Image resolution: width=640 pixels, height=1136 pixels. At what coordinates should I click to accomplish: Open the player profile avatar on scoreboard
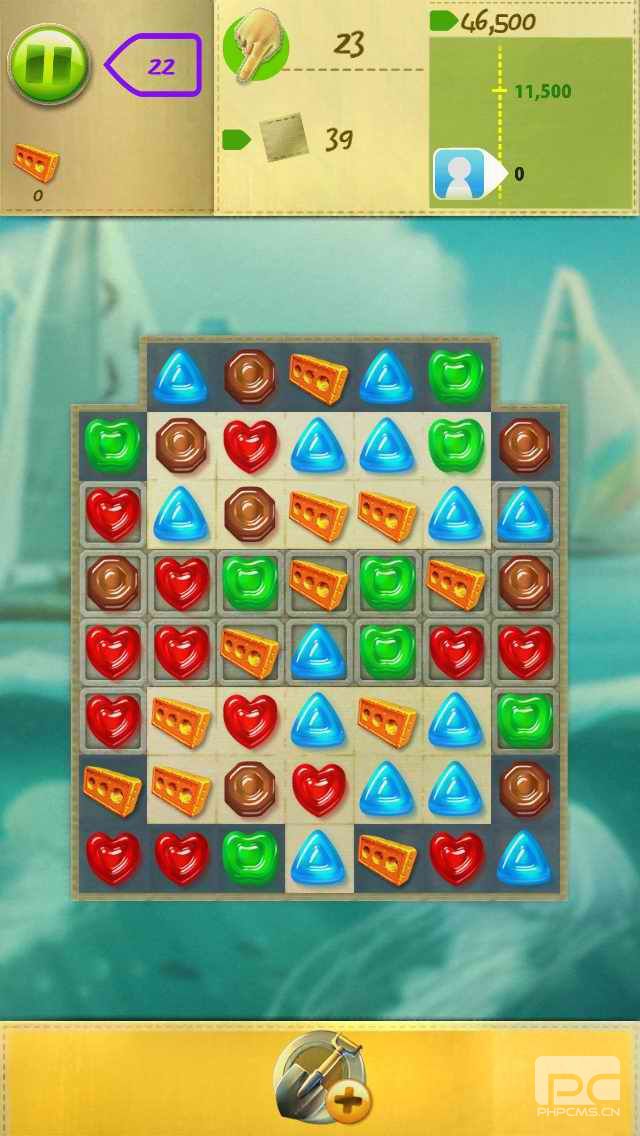[x=461, y=174]
